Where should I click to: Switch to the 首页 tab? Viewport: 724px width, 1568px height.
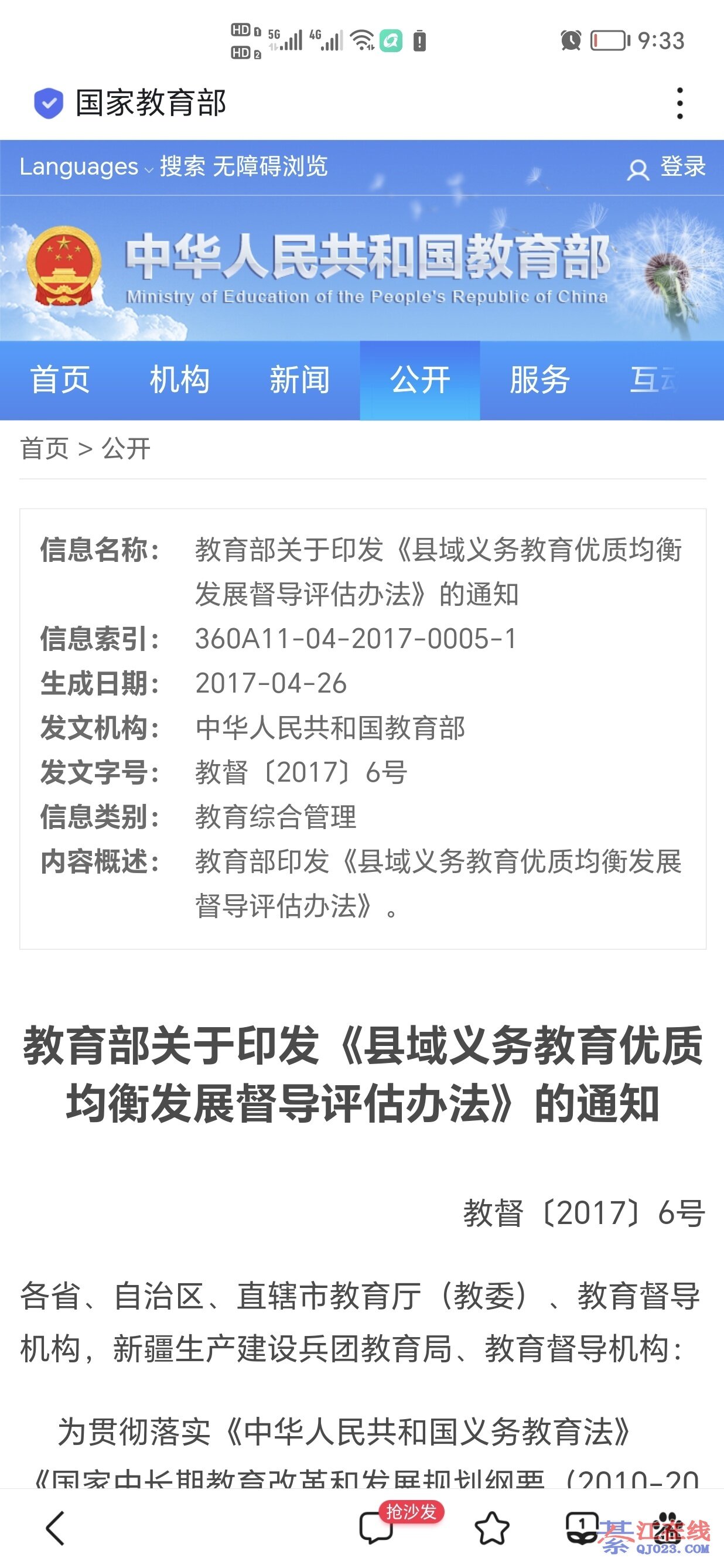tap(60, 380)
